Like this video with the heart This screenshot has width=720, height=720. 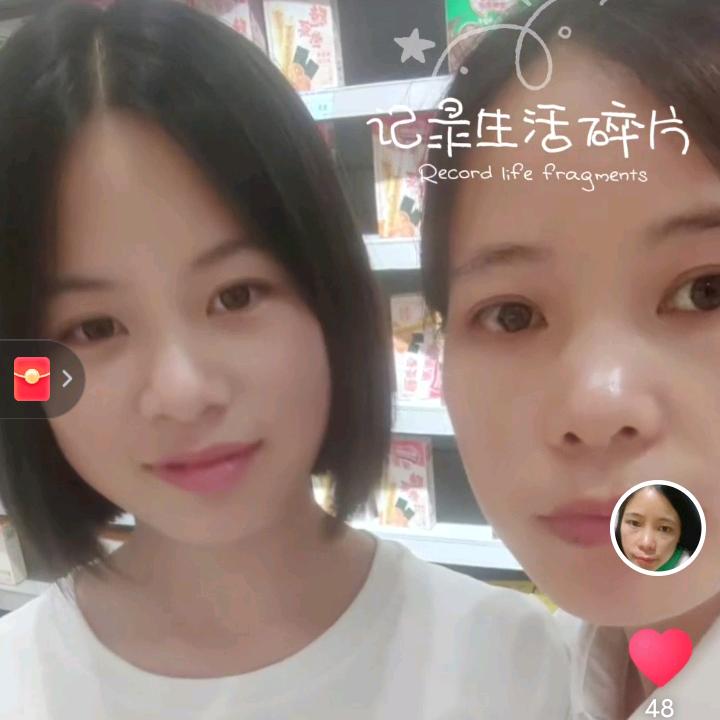click(660, 657)
